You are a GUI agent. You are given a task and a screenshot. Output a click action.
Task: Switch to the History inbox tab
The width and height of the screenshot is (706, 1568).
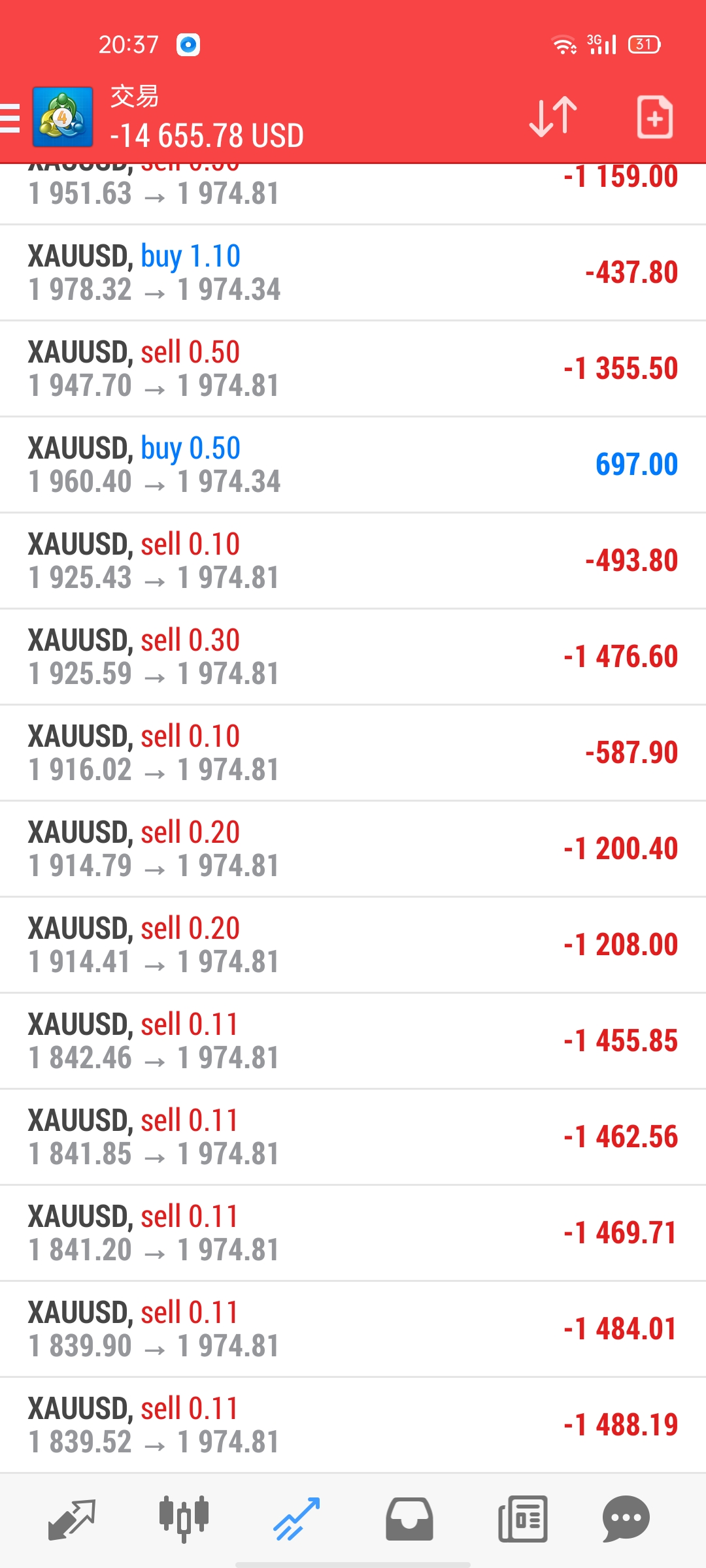409,1520
